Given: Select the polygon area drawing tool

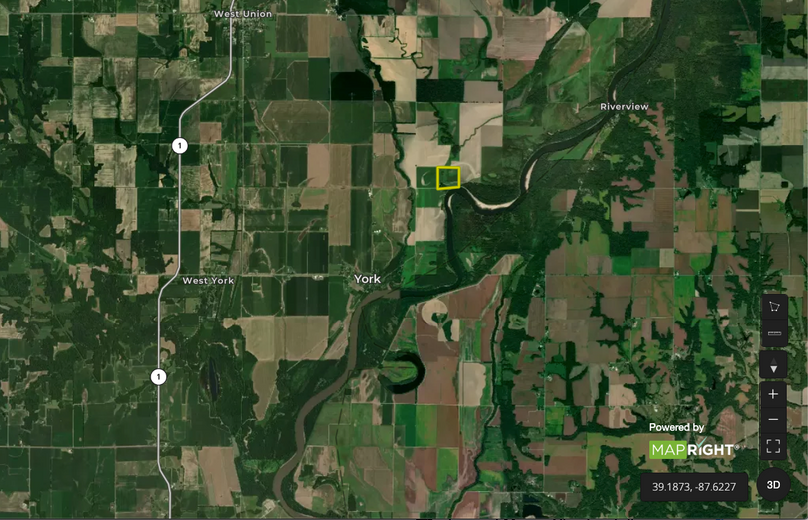Looking at the screenshot, I should pos(773,306).
